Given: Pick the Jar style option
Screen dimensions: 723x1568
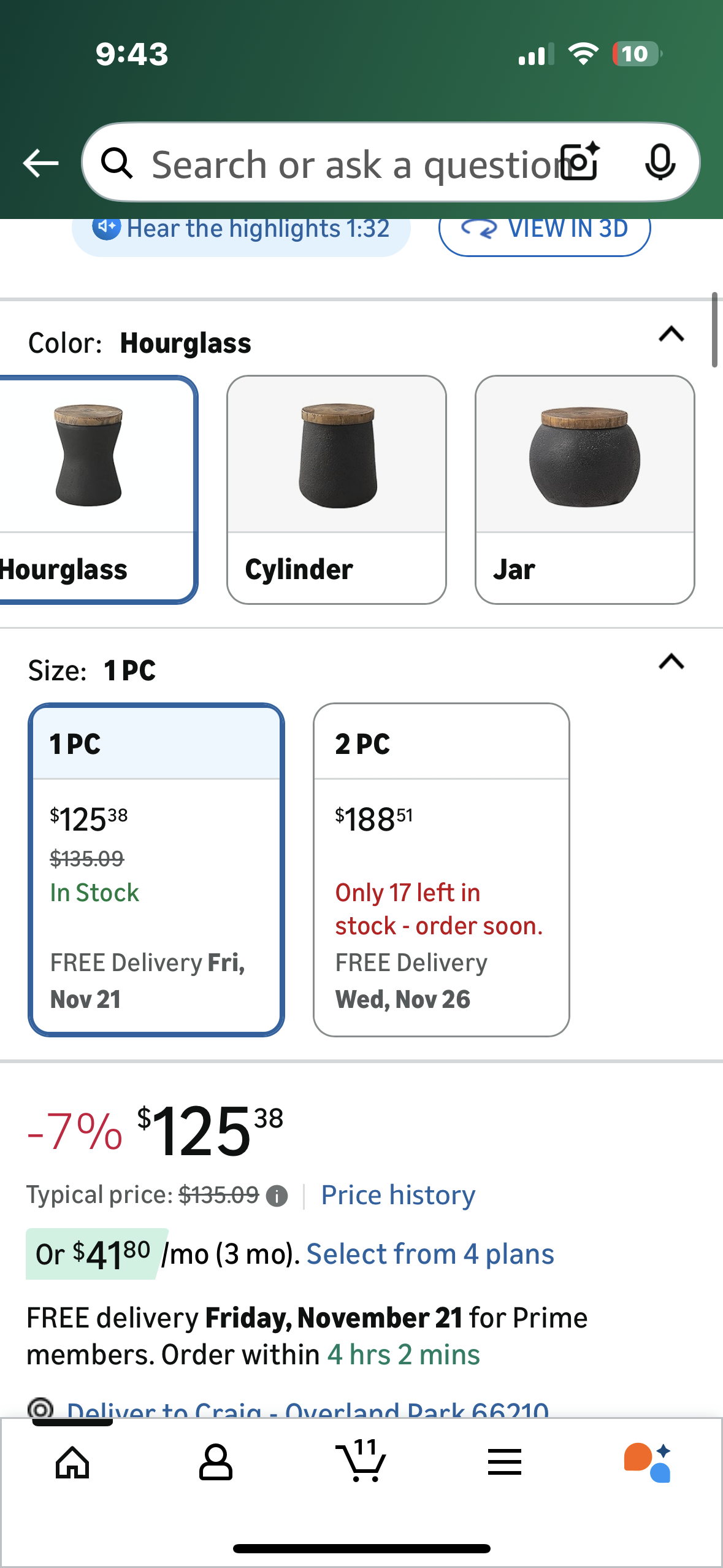Looking at the screenshot, I should click(x=584, y=490).
